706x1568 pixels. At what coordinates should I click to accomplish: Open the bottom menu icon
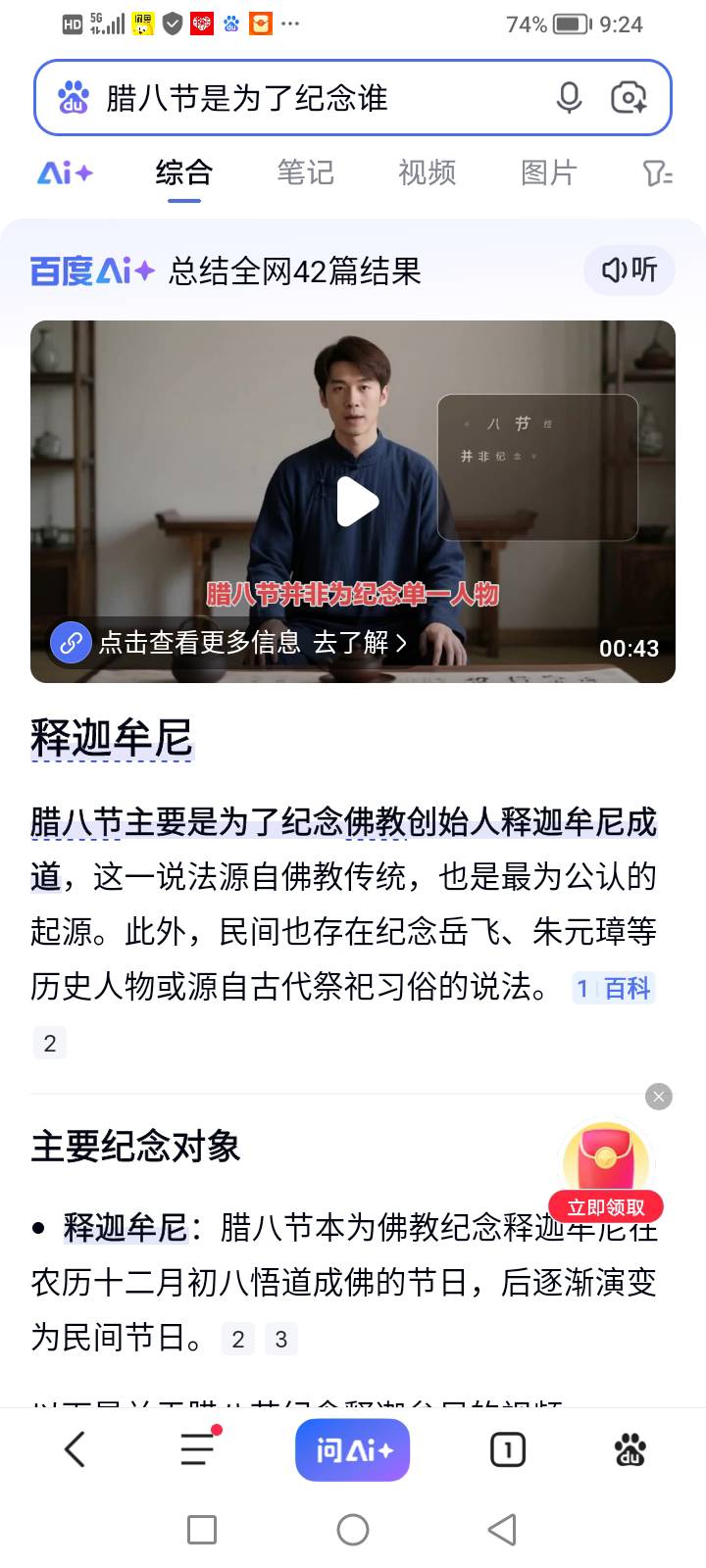coord(199,1449)
